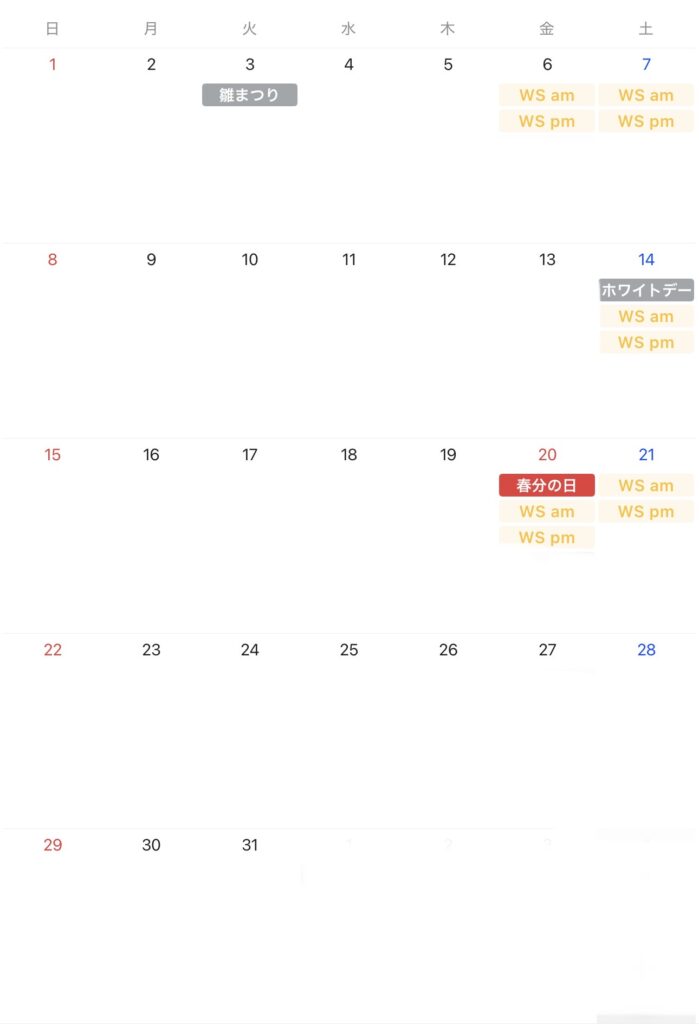Select Tuesday the 17th
The height and width of the screenshot is (1024, 699).
(x=250, y=455)
